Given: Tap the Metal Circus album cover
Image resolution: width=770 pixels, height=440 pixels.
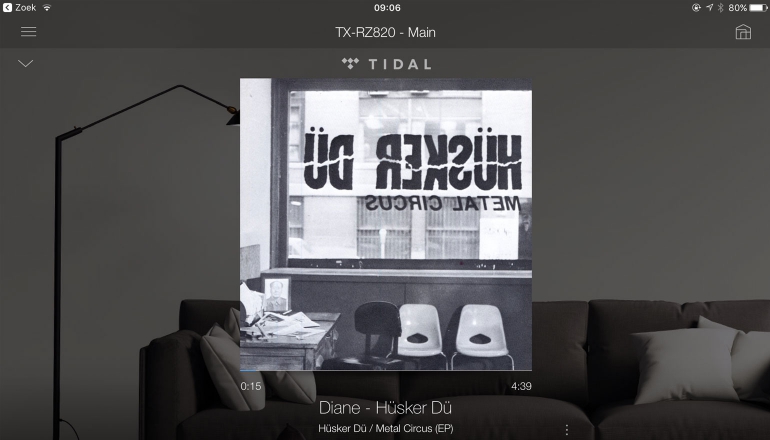Looking at the screenshot, I should 386,224.
